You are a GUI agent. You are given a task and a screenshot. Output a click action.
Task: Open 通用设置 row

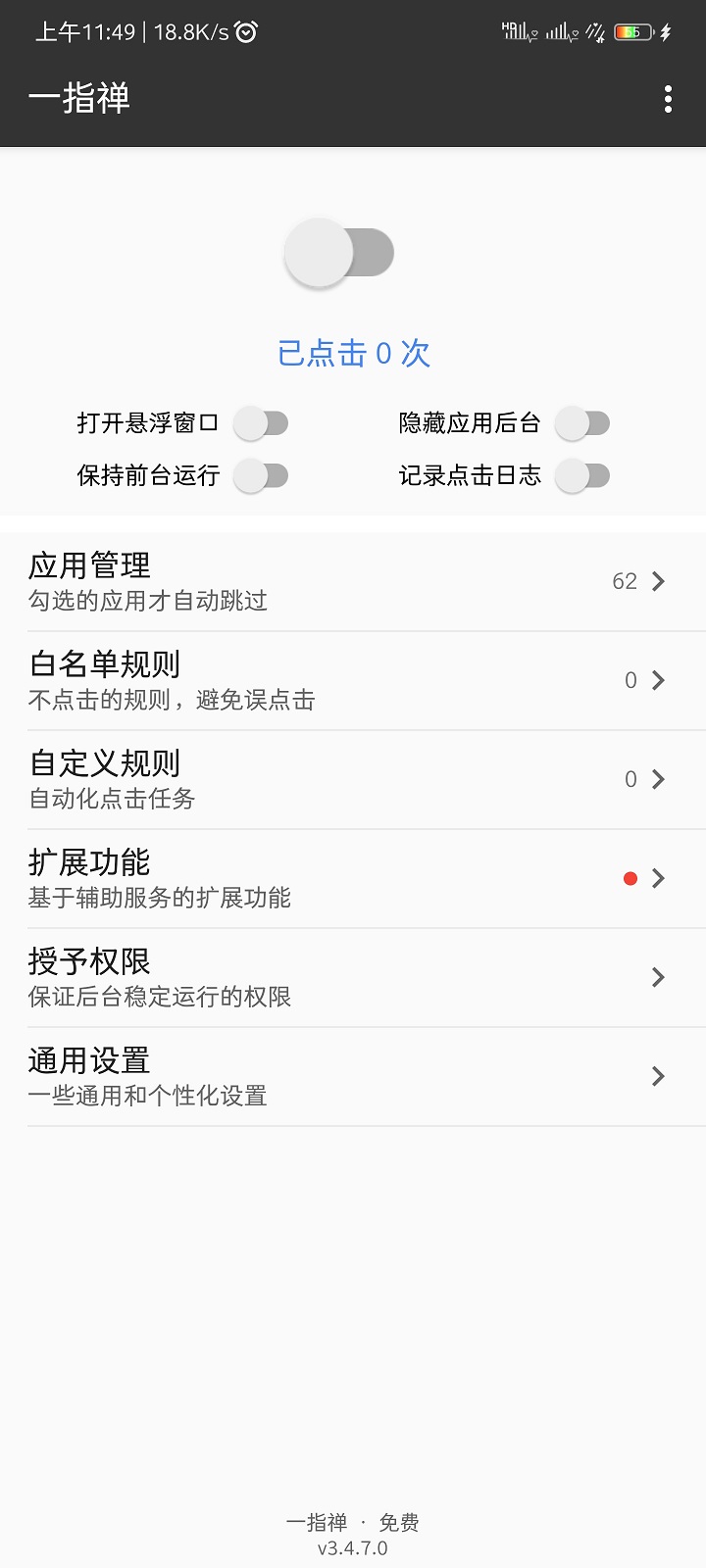click(353, 1077)
